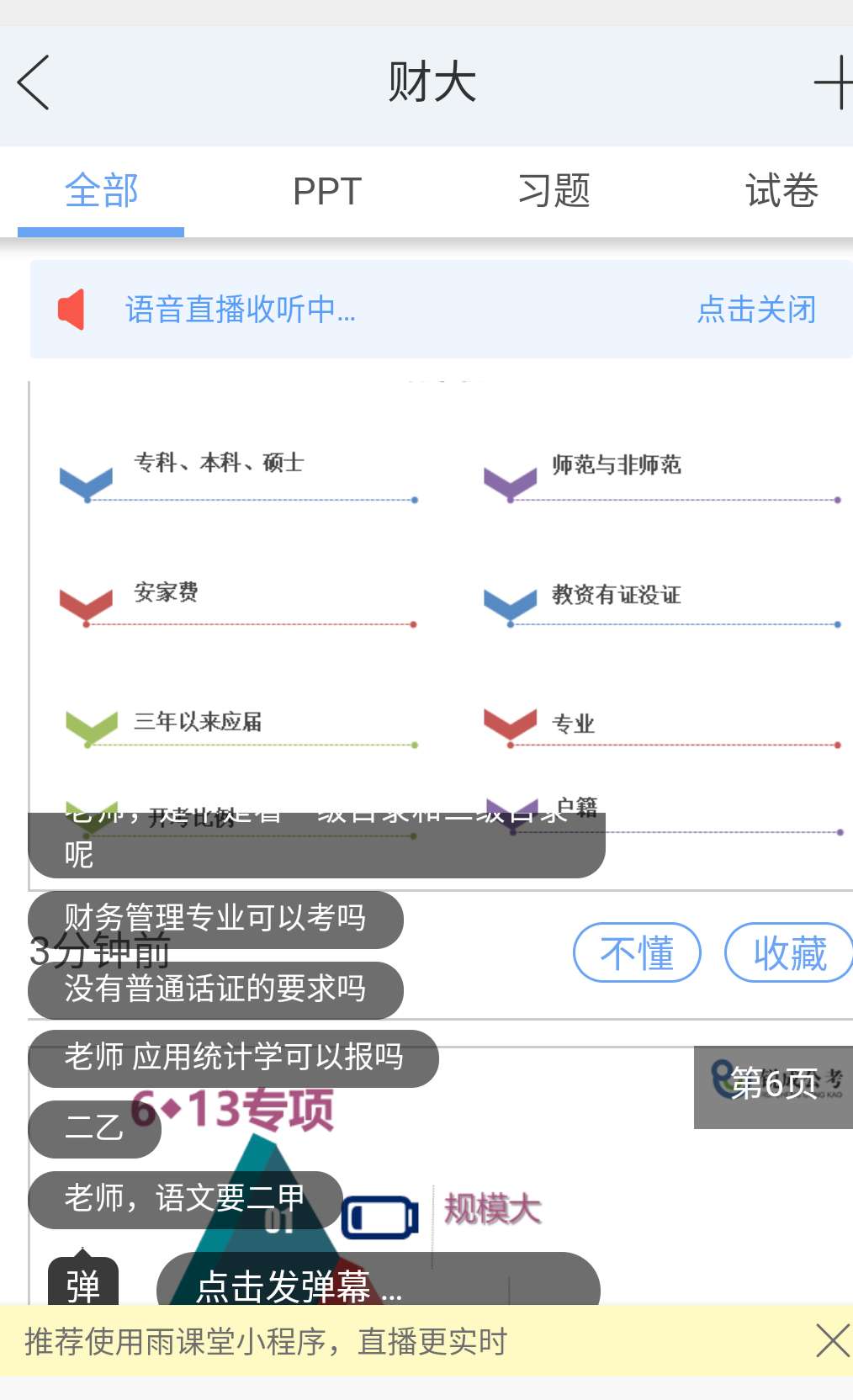Open the 点击发弹幕 input field

(379, 1283)
